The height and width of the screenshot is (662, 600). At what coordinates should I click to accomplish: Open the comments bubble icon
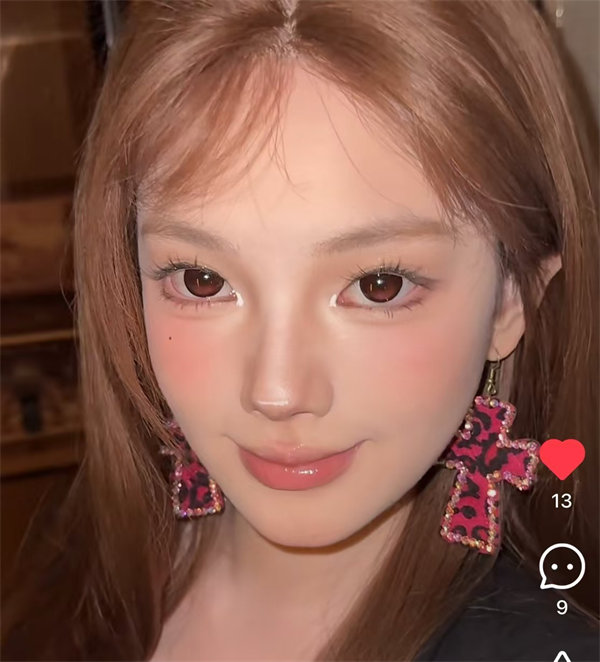(x=561, y=567)
